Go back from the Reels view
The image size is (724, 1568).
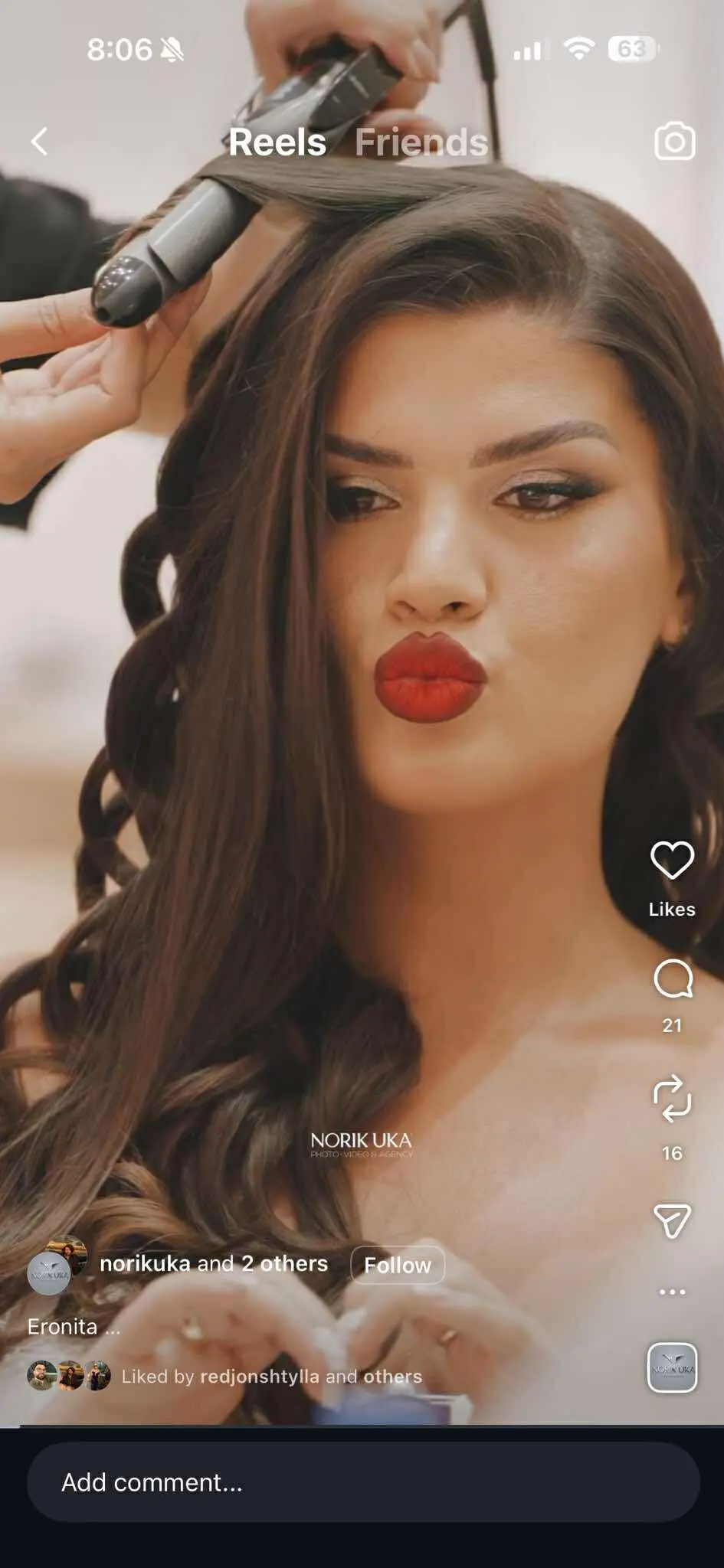click(x=40, y=142)
